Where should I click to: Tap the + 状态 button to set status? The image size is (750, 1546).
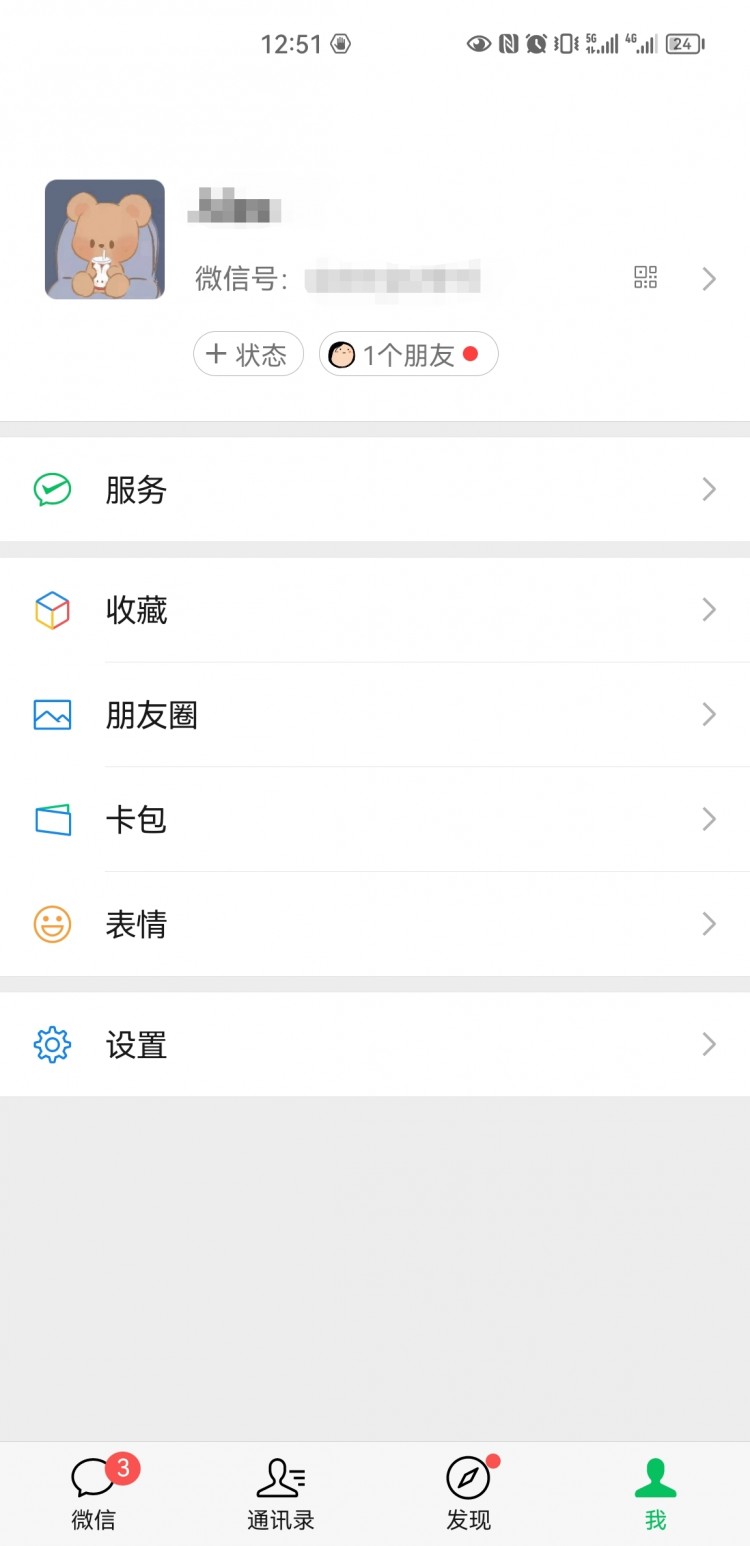tap(248, 354)
